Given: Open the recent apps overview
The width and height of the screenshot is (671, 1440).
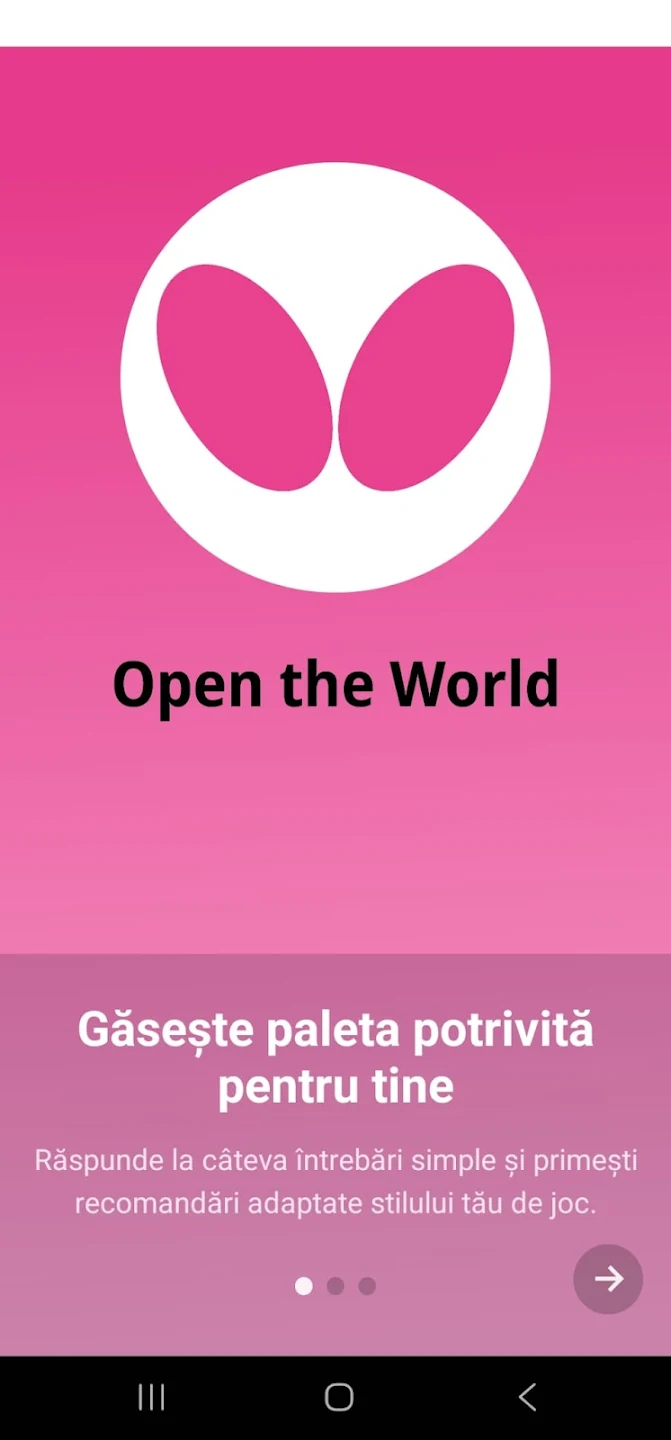Looking at the screenshot, I should click(x=151, y=1397).
